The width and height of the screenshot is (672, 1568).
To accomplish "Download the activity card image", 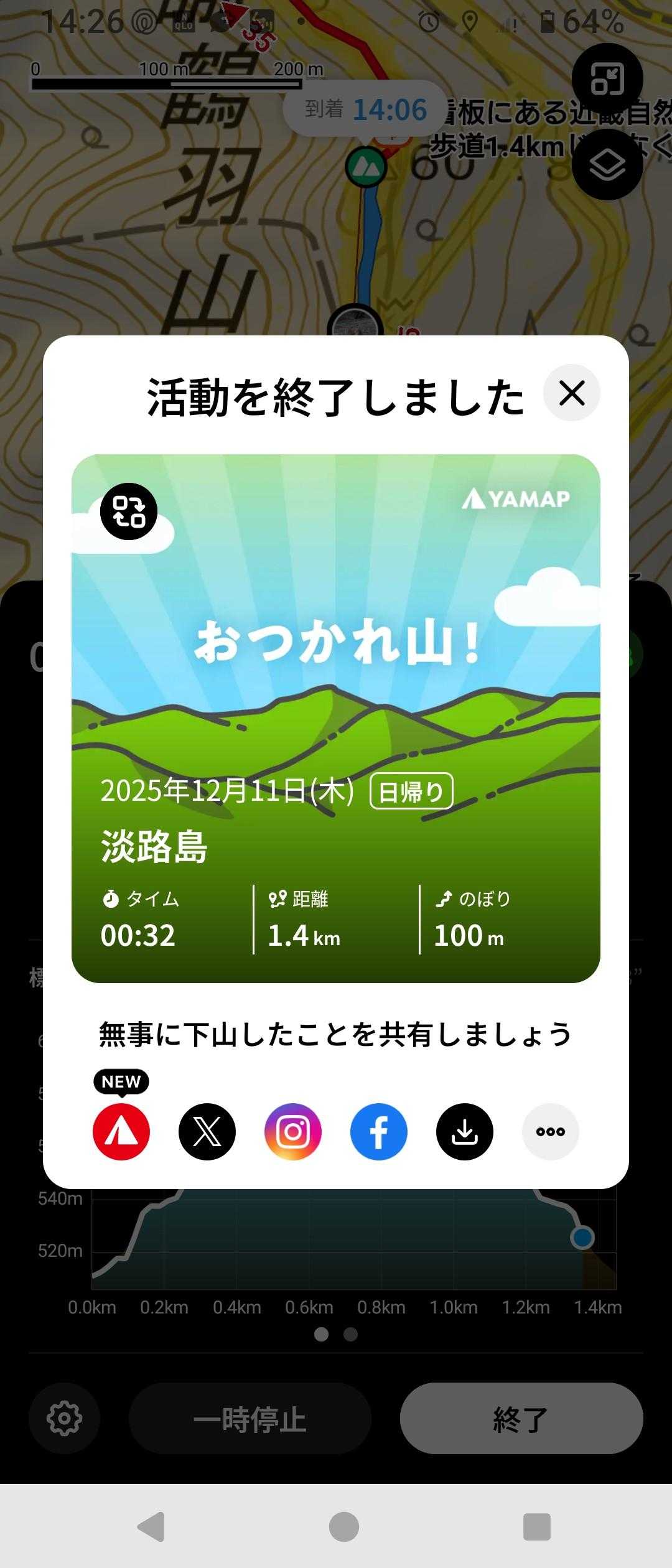I will pyautogui.click(x=465, y=1131).
